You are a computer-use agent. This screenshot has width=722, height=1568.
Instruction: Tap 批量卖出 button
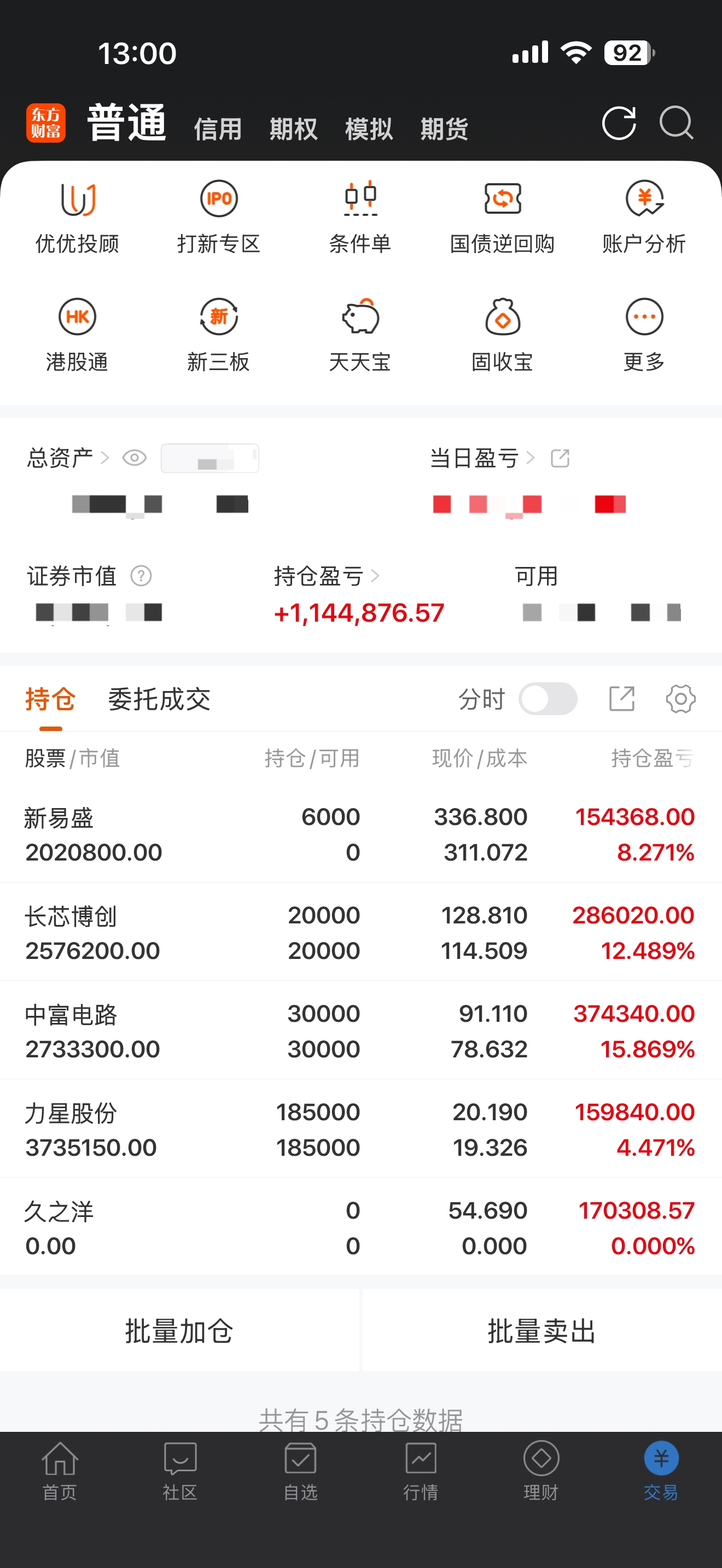tap(543, 1331)
